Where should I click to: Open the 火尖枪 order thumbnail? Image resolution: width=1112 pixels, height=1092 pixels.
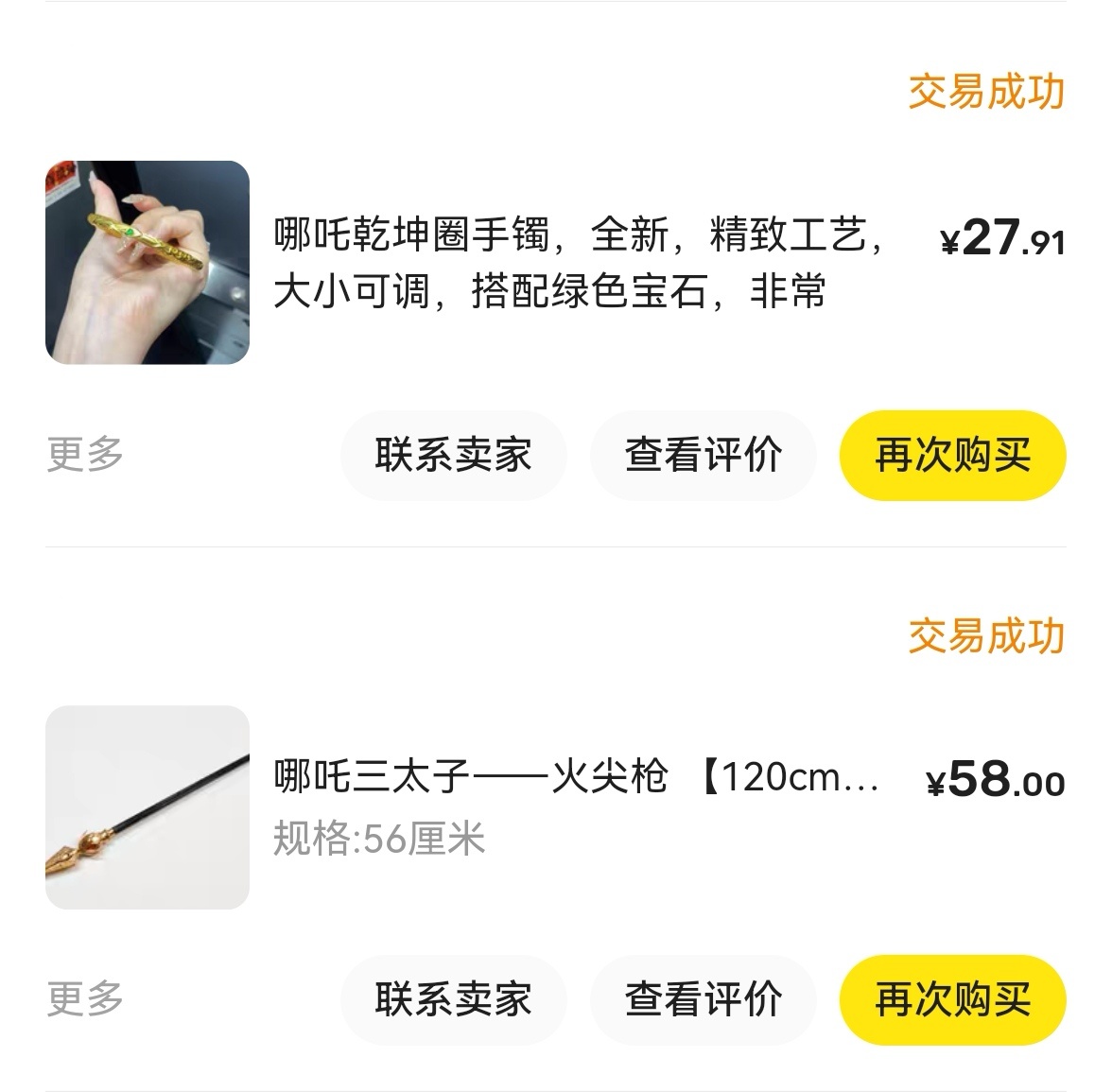pos(148,806)
